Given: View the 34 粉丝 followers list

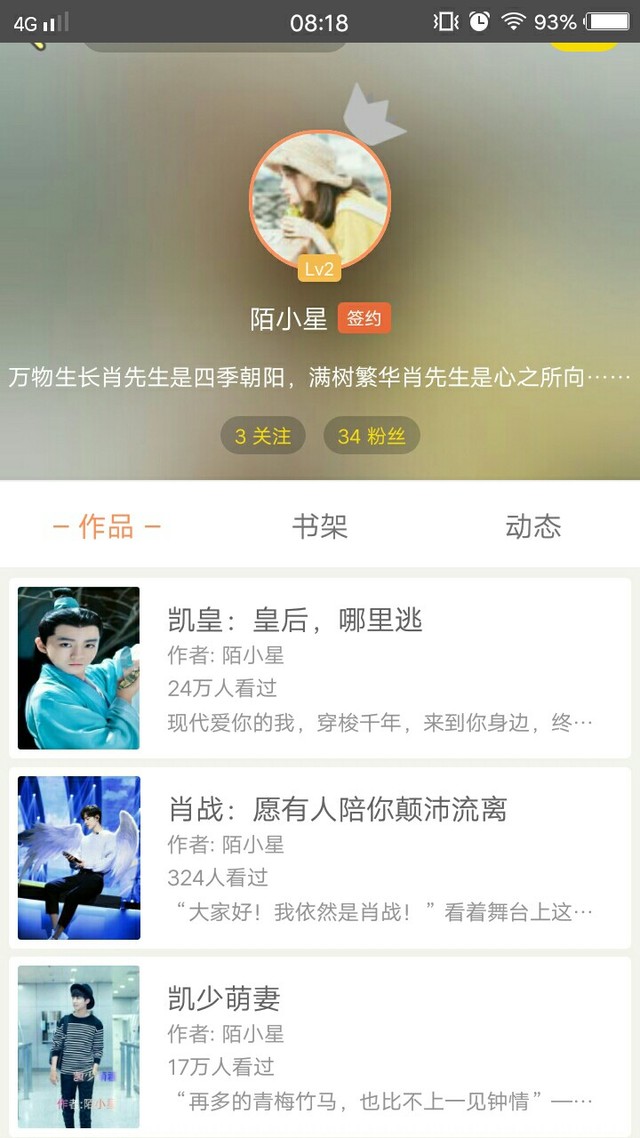Looking at the screenshot, I should (x=371, y=436).
